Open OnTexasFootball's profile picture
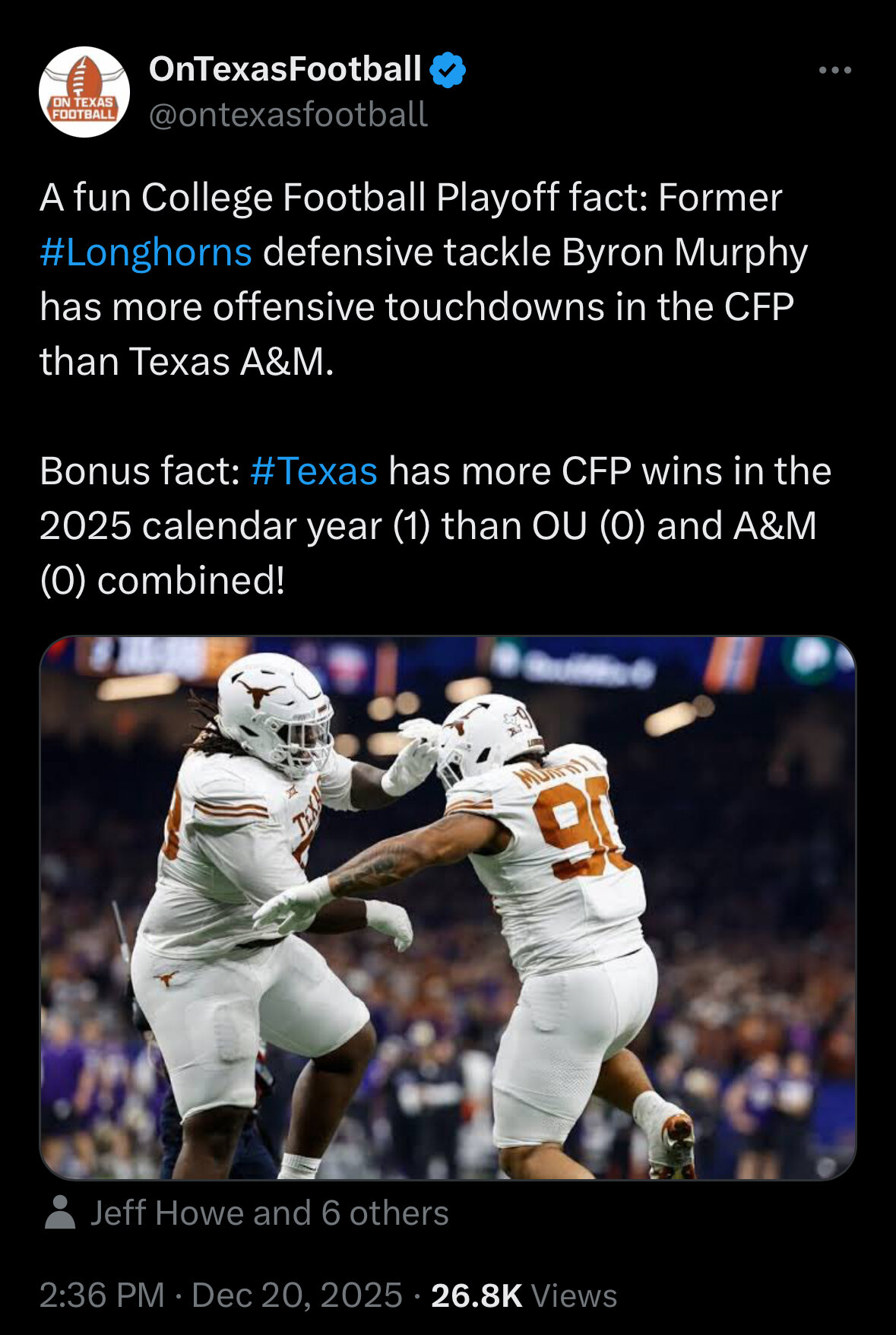The height and width of the screenshot is (1335, 896). point(84,92)
